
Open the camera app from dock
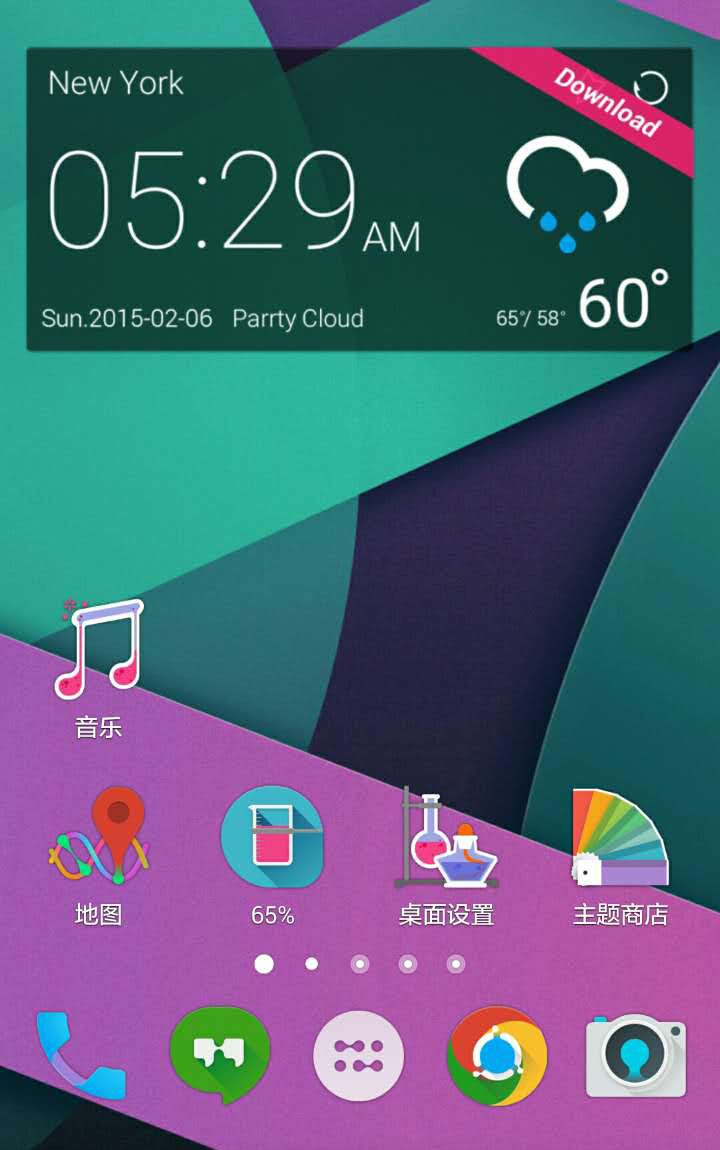coord(636,1056)
